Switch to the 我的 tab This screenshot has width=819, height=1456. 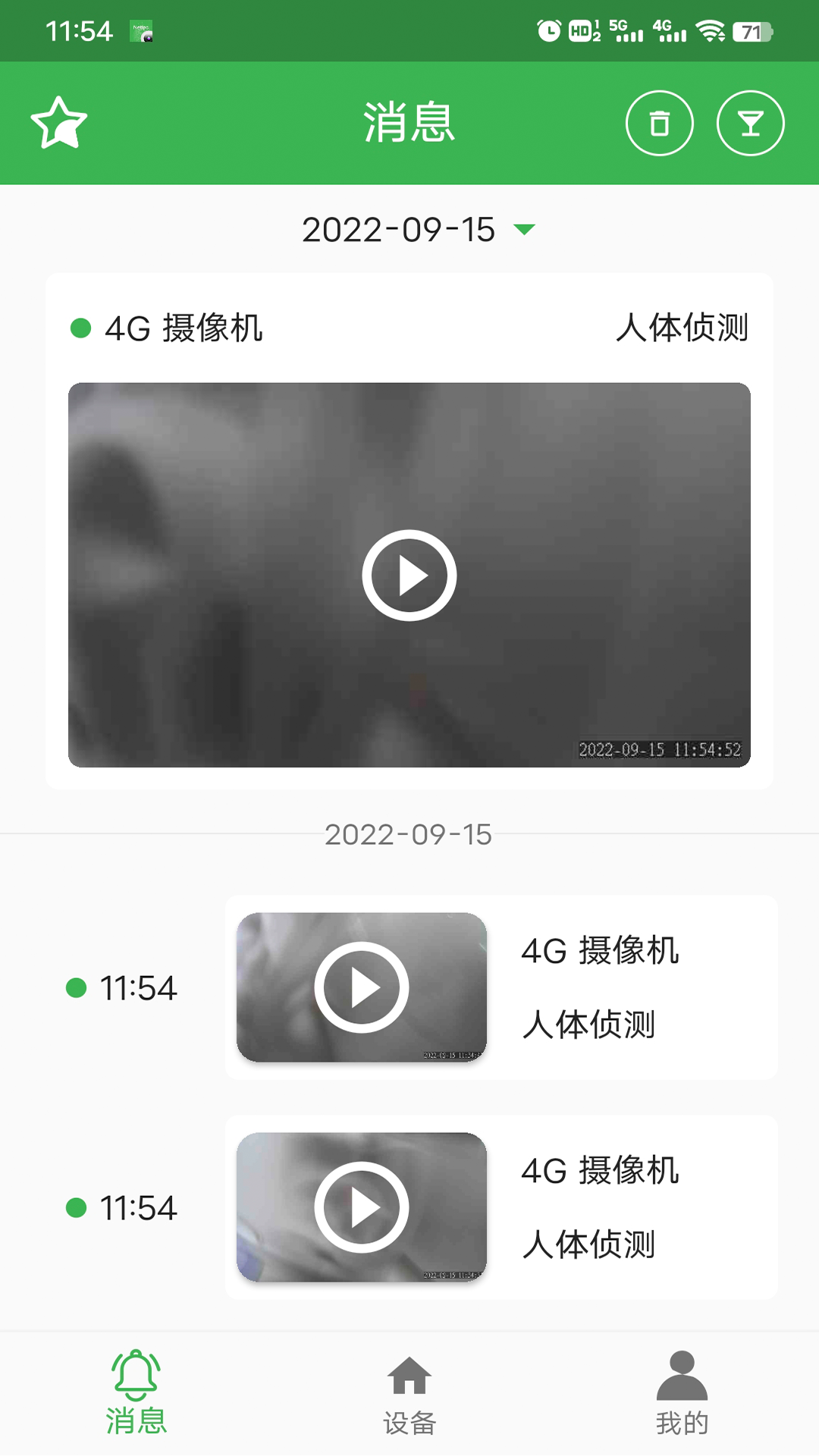click(682, 1395)
